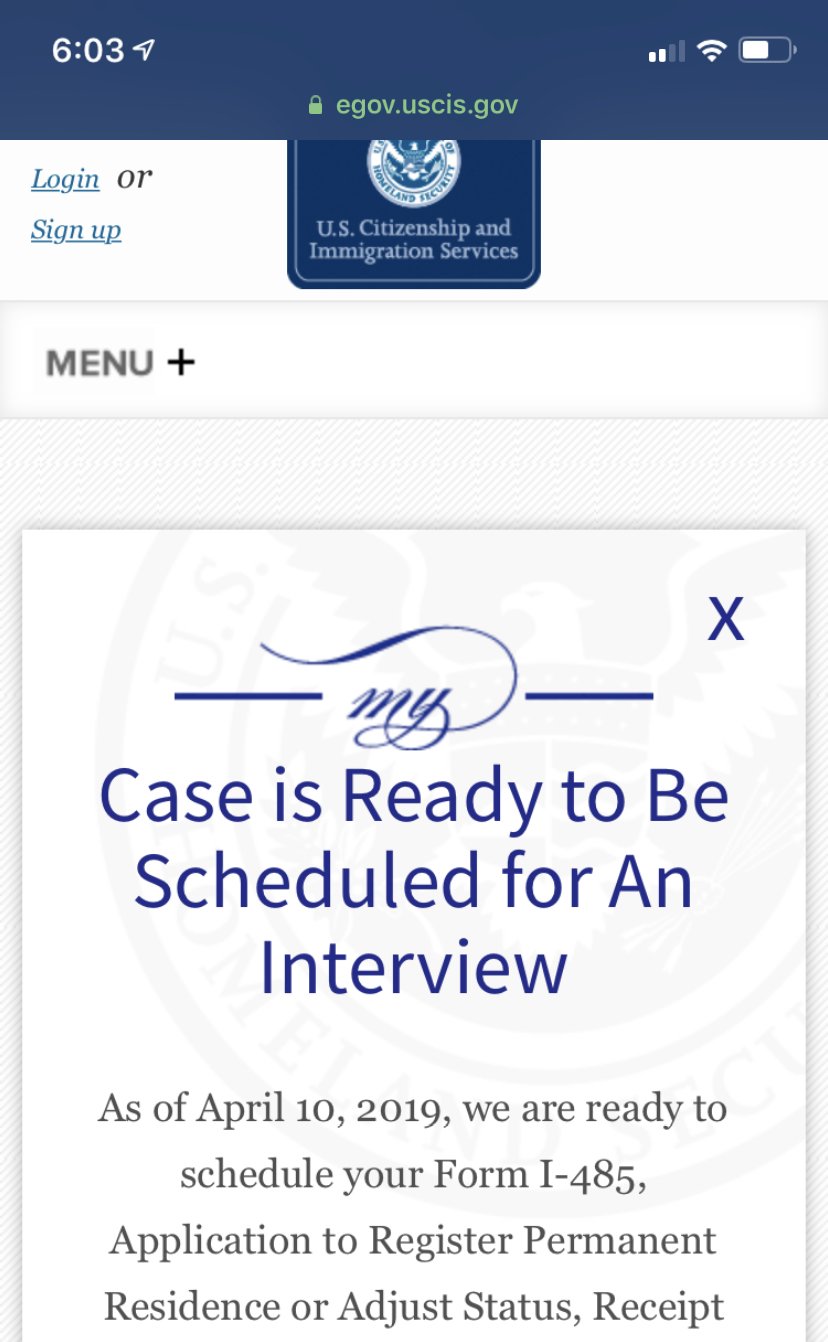Tap the U.S. Citizenship and Immigration Services logo
Image resolution: width=828 pixels, height=1342 pixels.
[414, 213]
